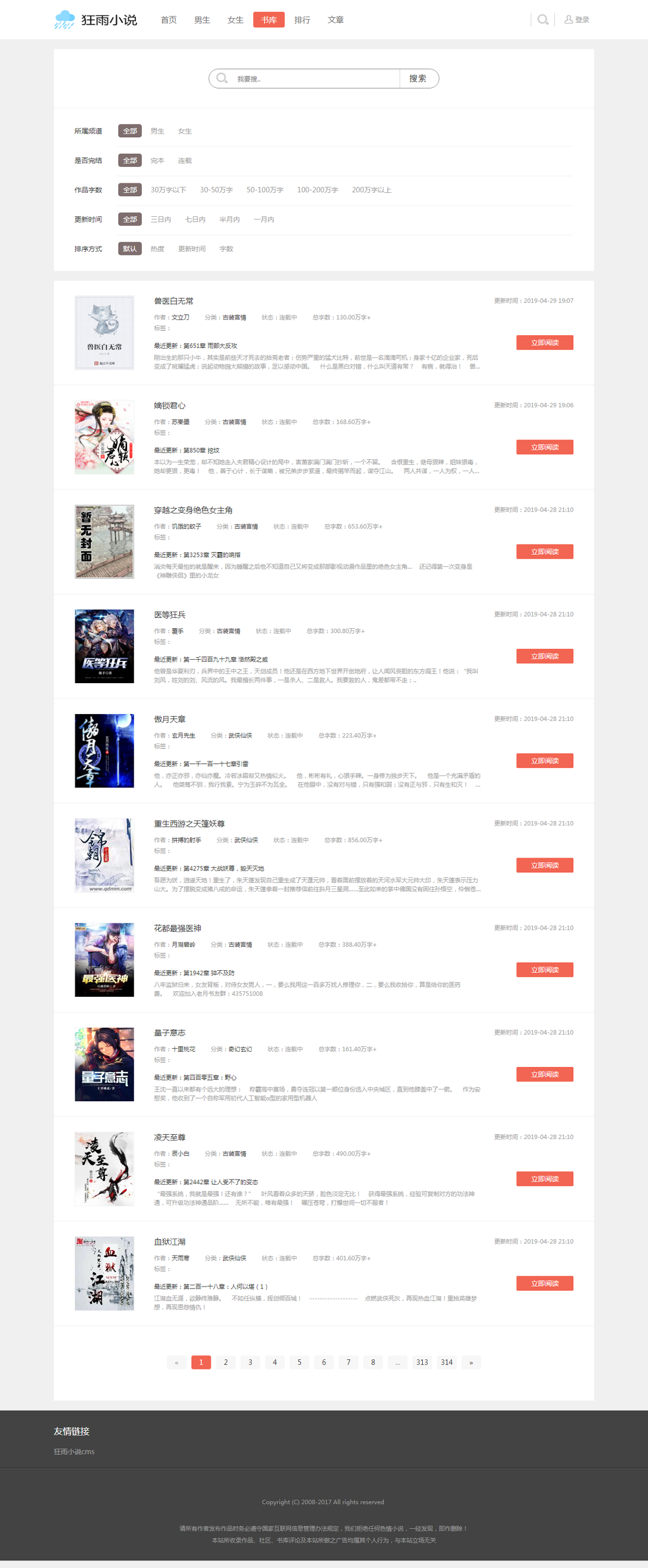This screenshot has height=1568, width=648.
Task: Open the cover of 医等狂兵
Action: (104, 646)
